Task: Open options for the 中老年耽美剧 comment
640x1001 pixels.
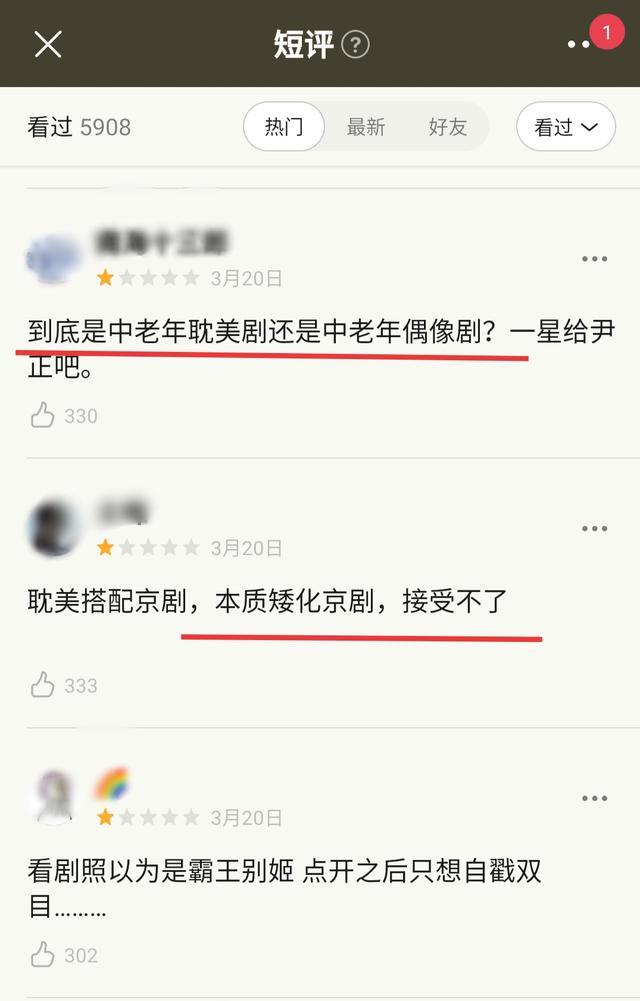Action: point(594,259)
